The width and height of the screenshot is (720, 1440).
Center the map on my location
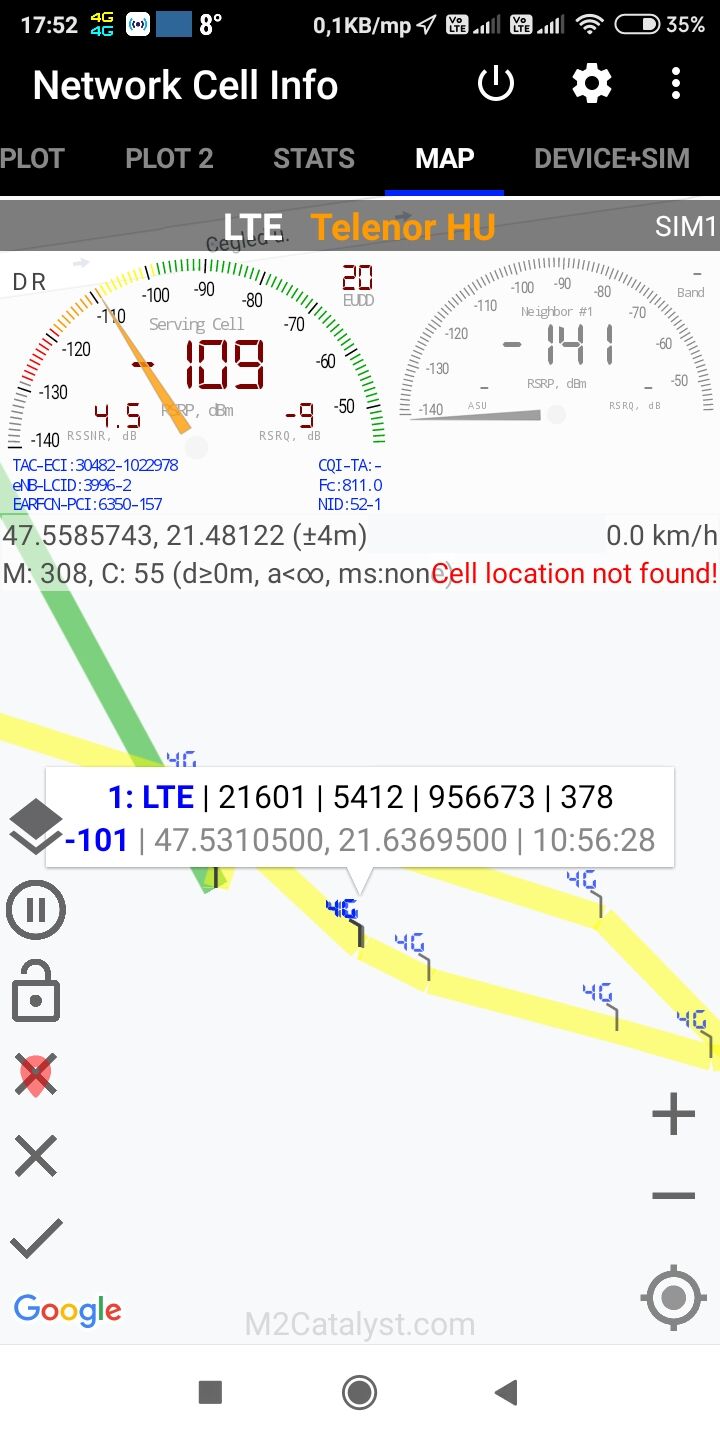[673, 1298]
